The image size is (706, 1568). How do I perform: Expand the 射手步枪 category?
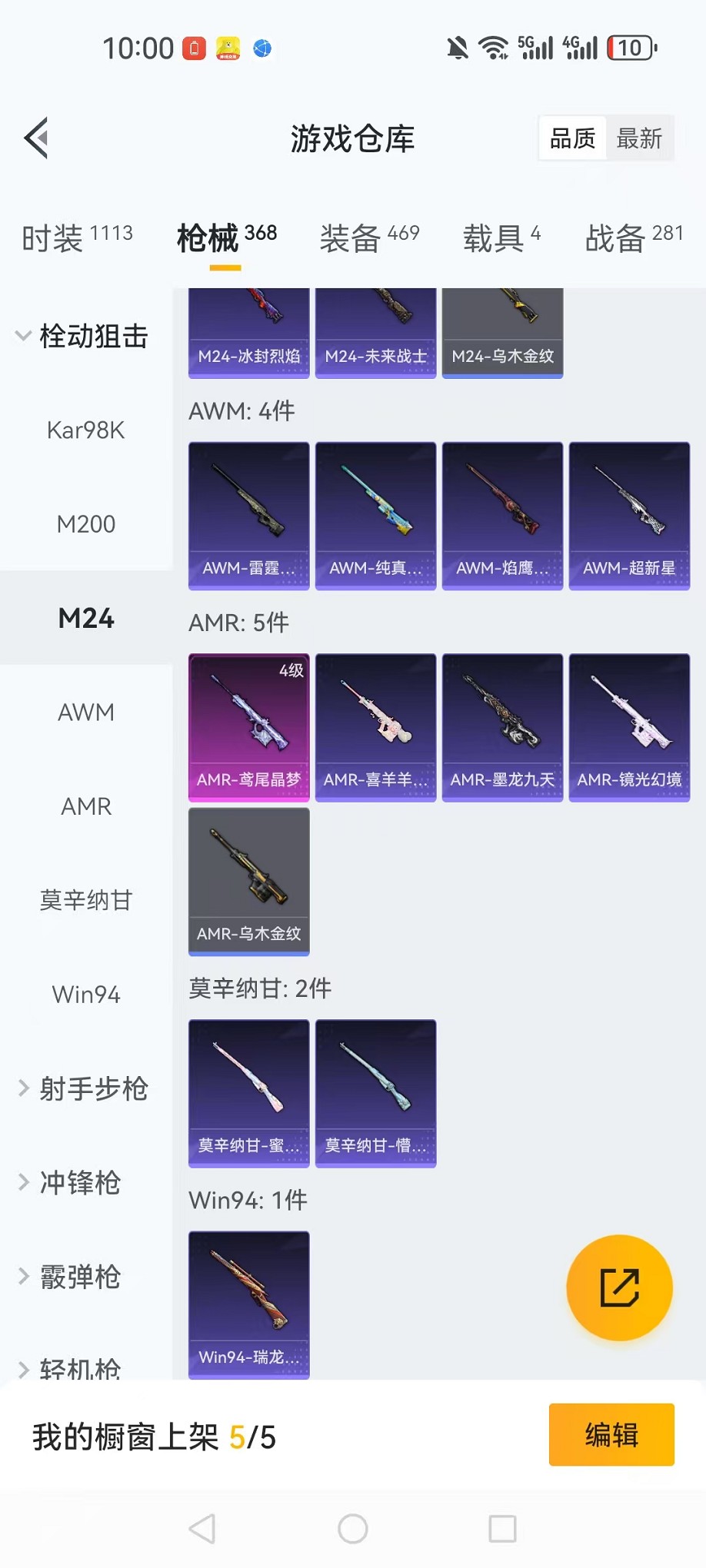(85, 1088)
